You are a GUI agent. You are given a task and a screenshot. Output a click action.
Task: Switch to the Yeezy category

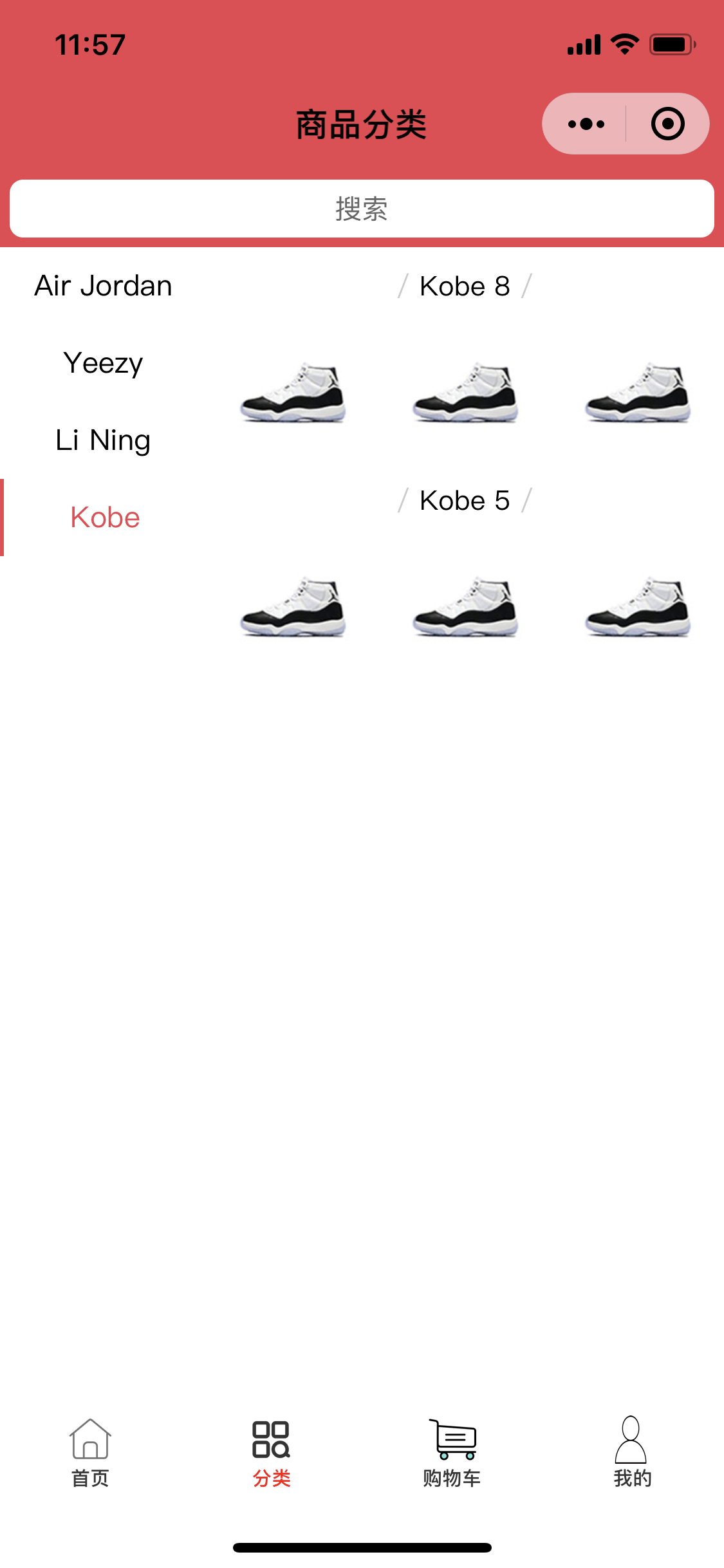[x=103, y=363]
